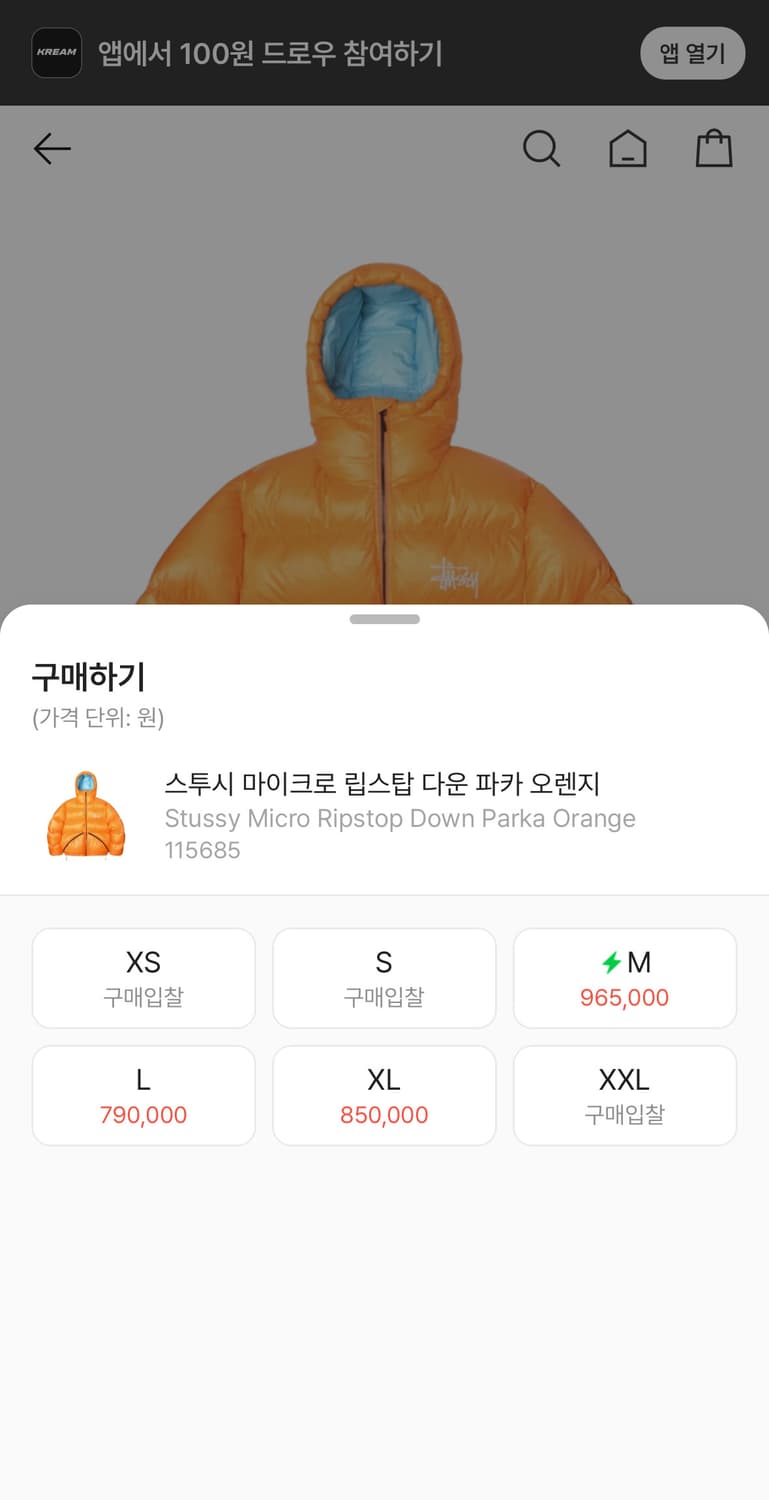Open the shopping bag icon
The width and height of the screenshot is (769, 1500).
[x=714, y=148]
